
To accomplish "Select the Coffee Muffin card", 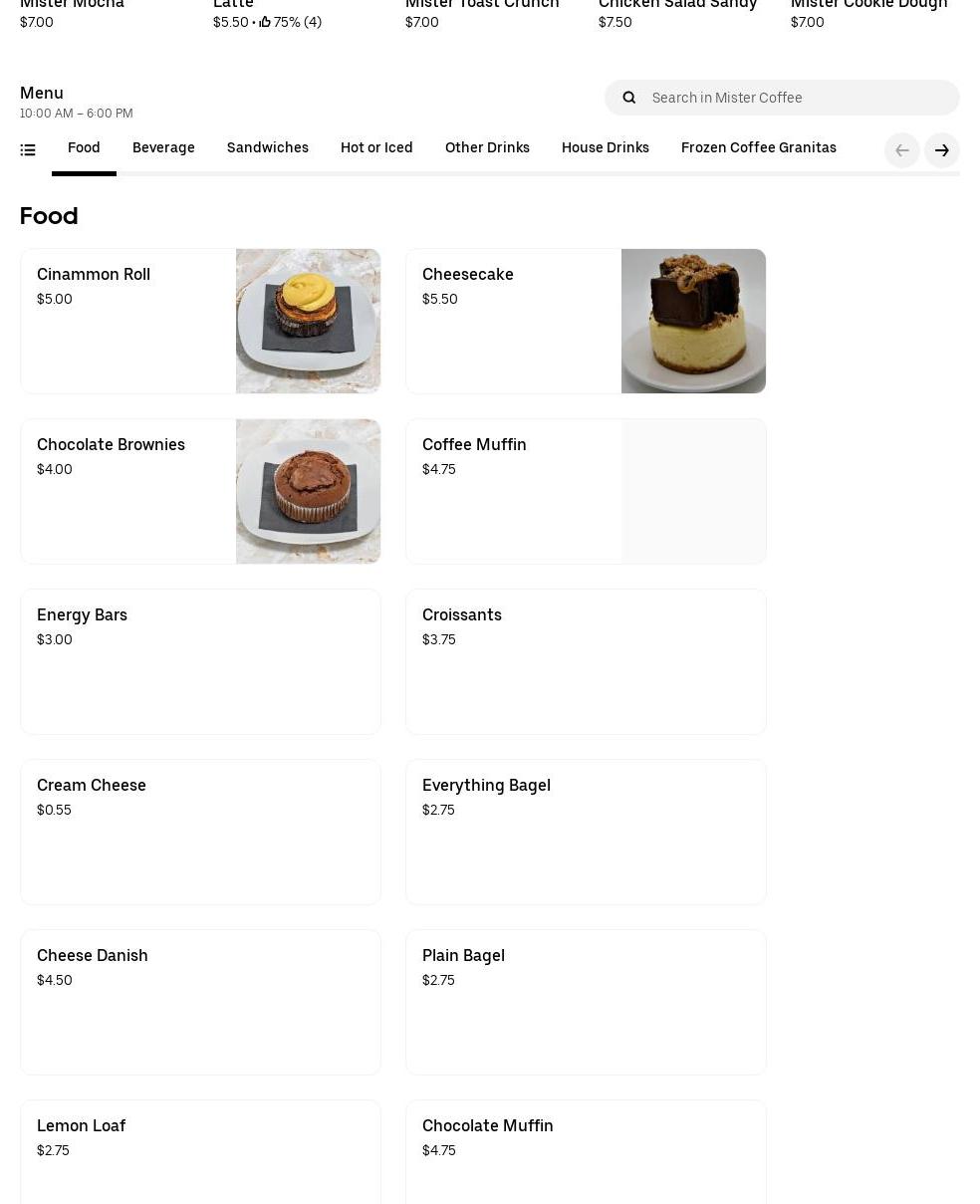I will [x=586, y=491].
